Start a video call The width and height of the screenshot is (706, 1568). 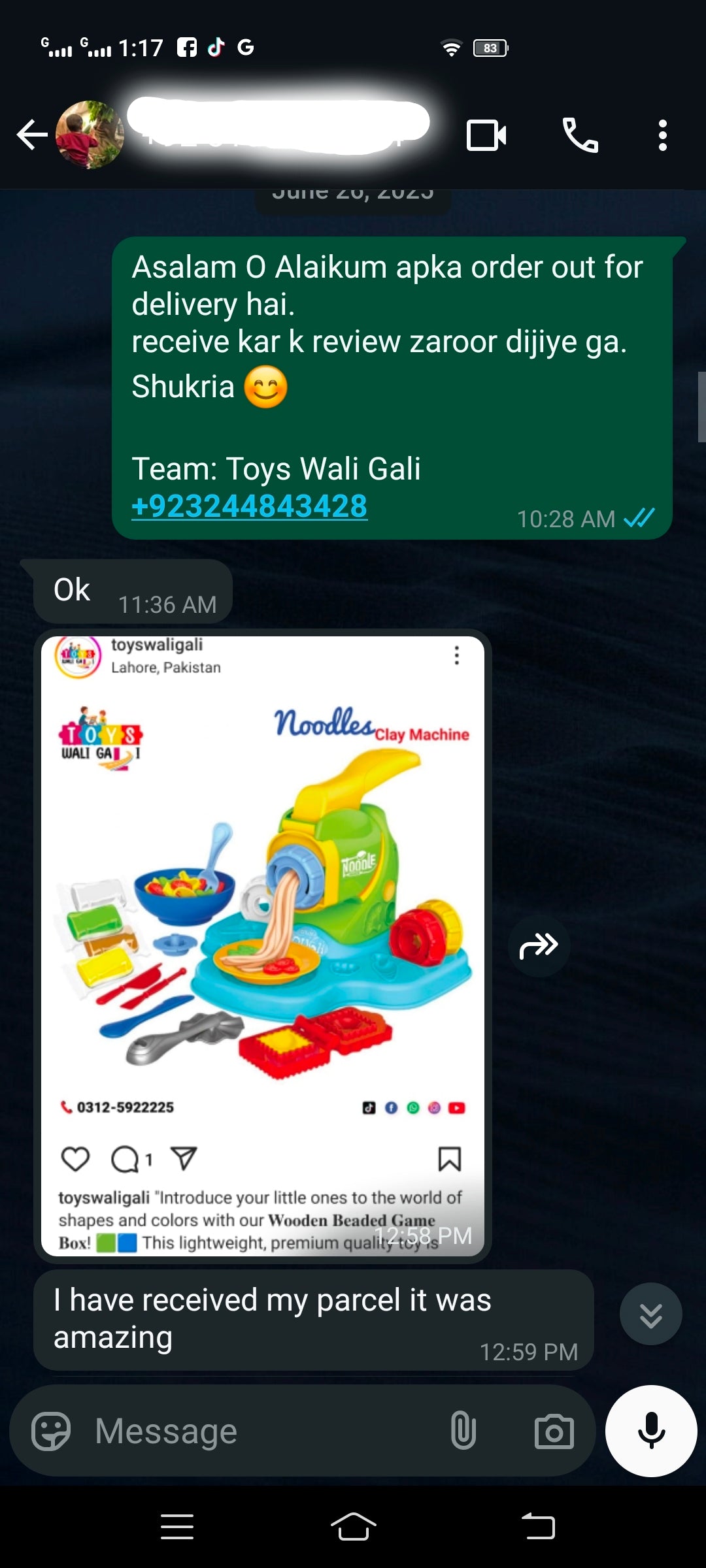click(x=486, y=135)
